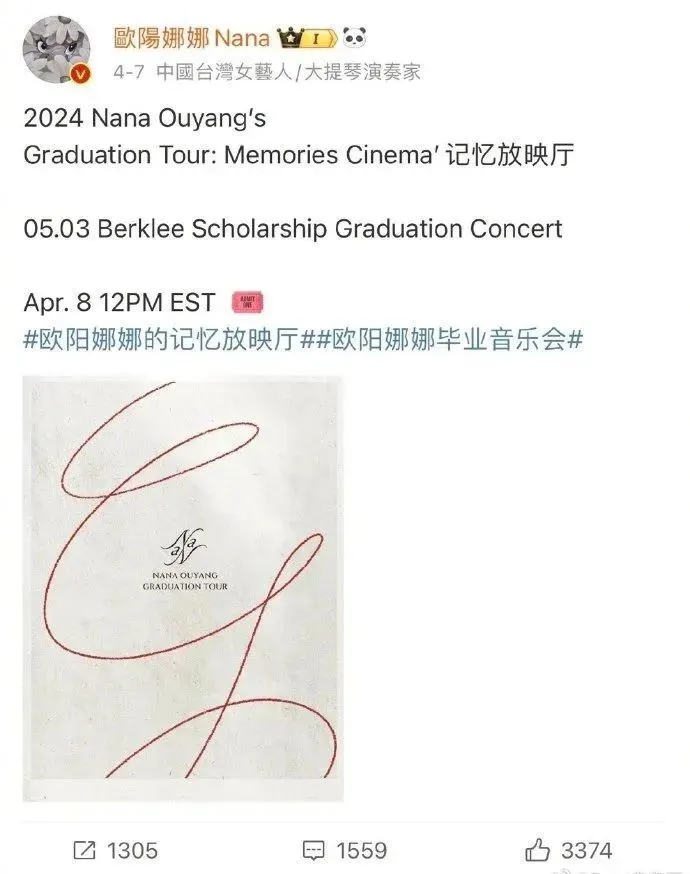Screen dimensions: 690x874
Task: View the Graduation Tour poster image
Action: 182,588
